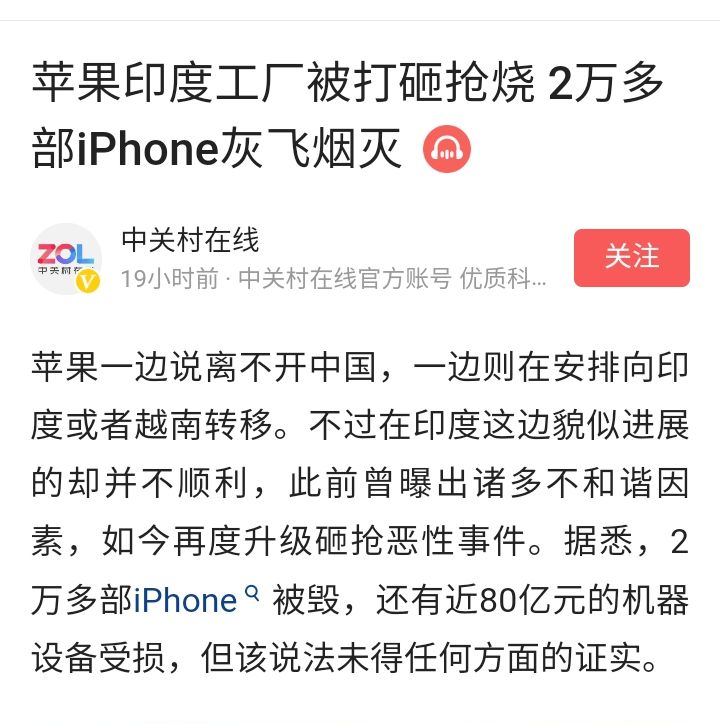Play the article audio with the headphone icon

[447, 150]
